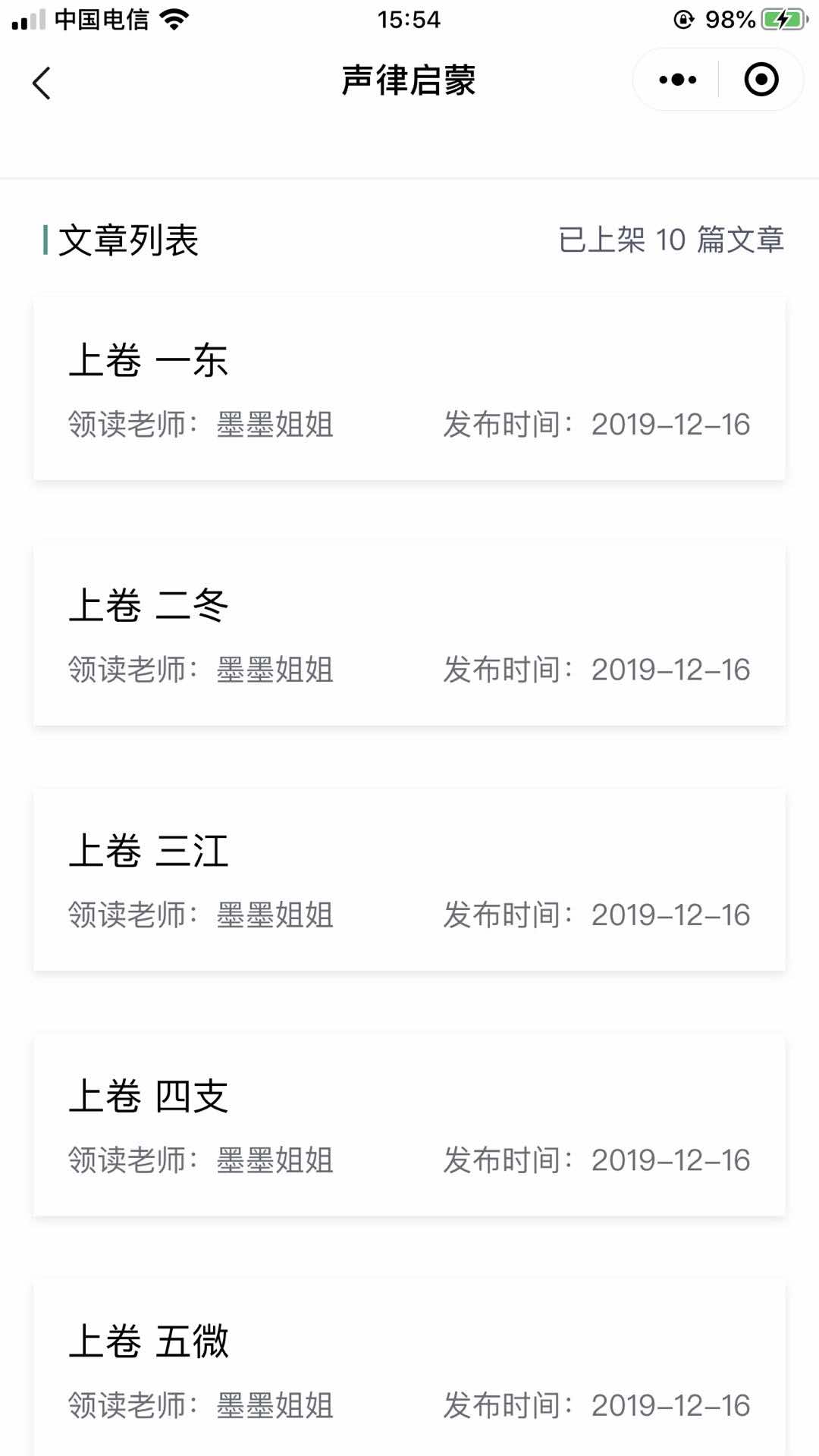
Task: Select the 上卷 三江 article card
Action: pos(409,880)
